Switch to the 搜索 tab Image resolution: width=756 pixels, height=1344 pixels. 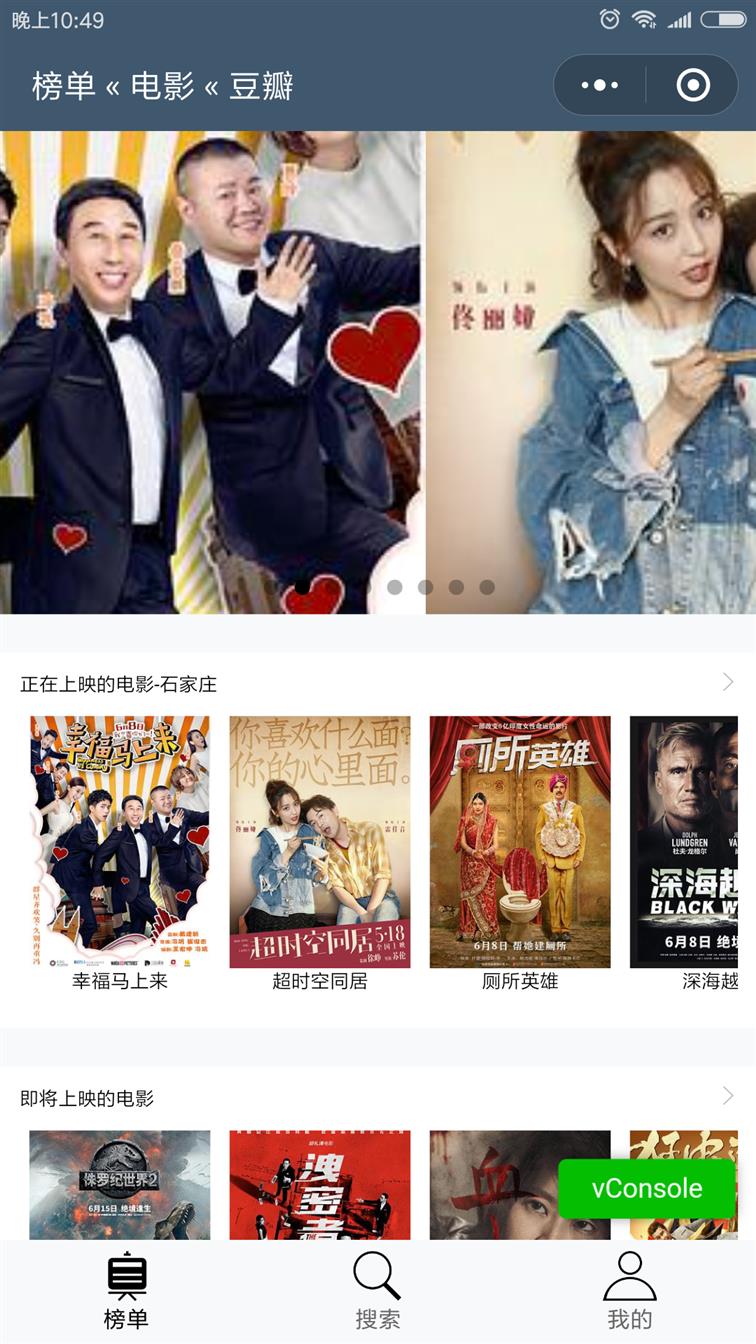[377, 1291]
